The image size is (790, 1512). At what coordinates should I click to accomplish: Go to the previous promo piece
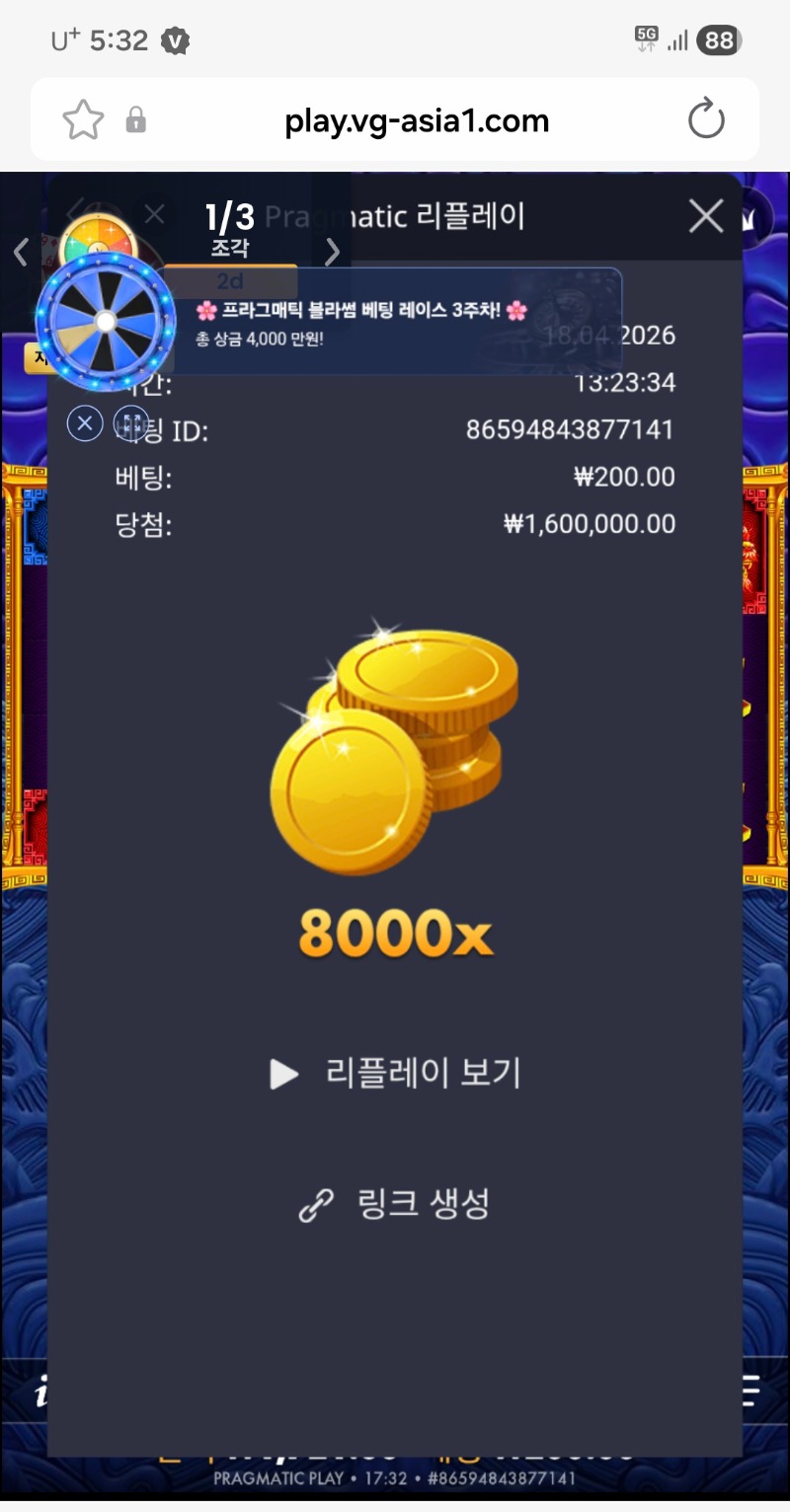click(21, 253)
